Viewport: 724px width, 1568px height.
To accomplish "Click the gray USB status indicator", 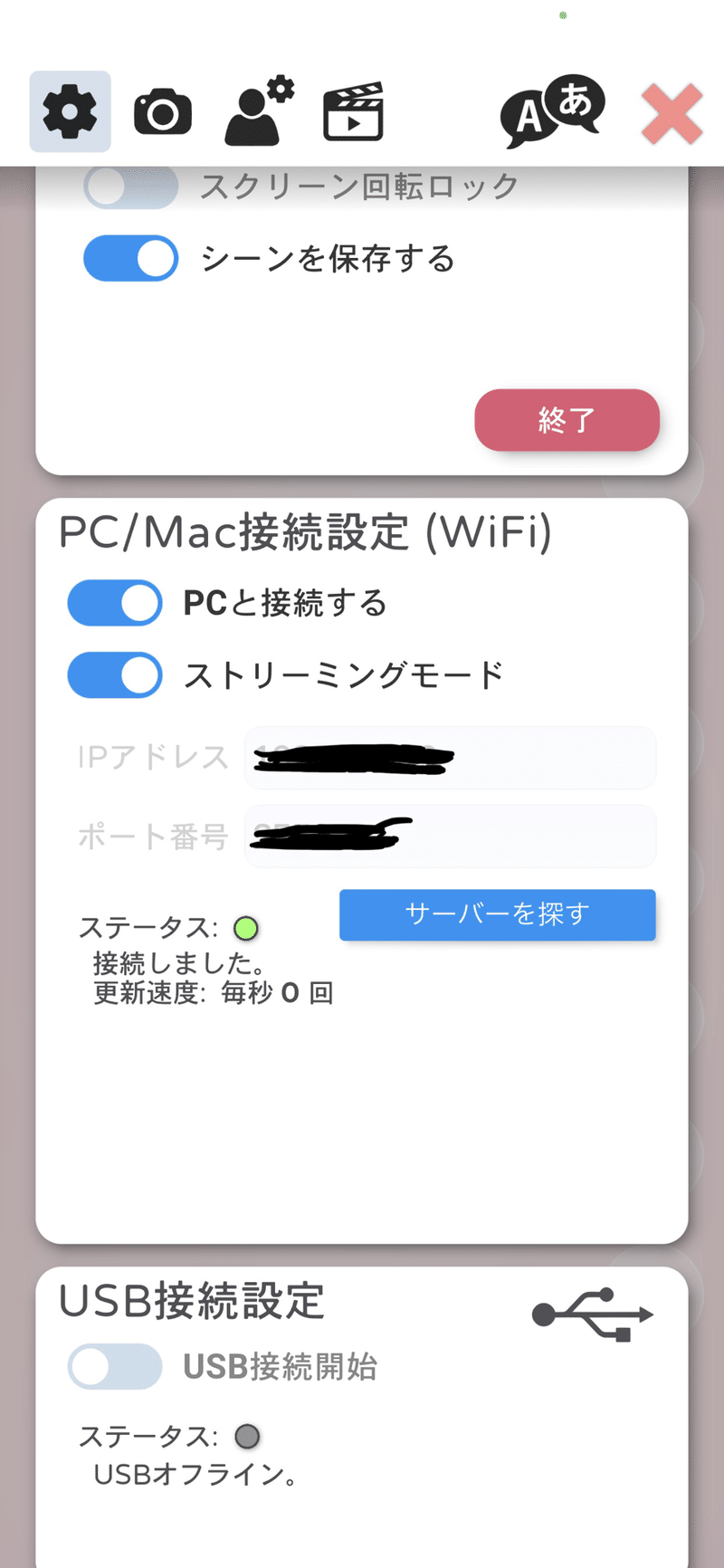I will tap(246, 1437).
